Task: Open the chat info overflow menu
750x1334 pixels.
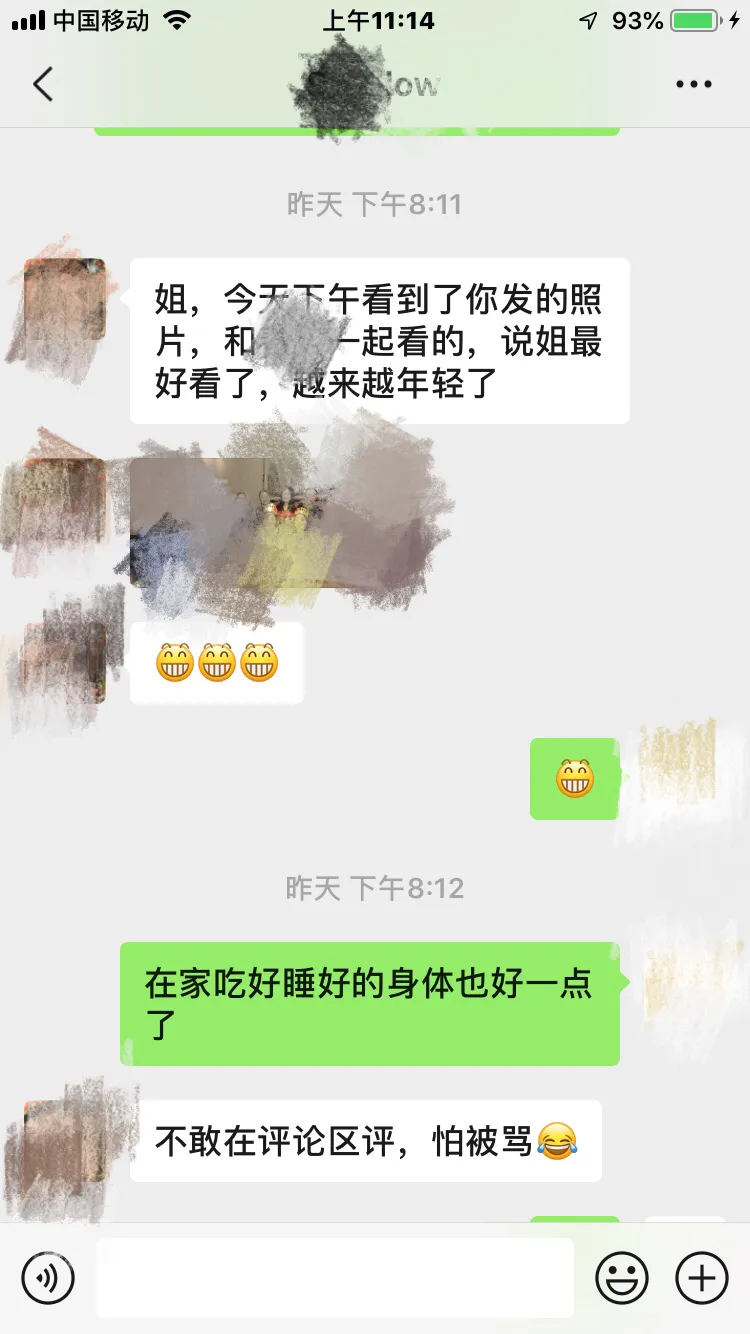Action: pyautogui.click(x=693, y=85)
